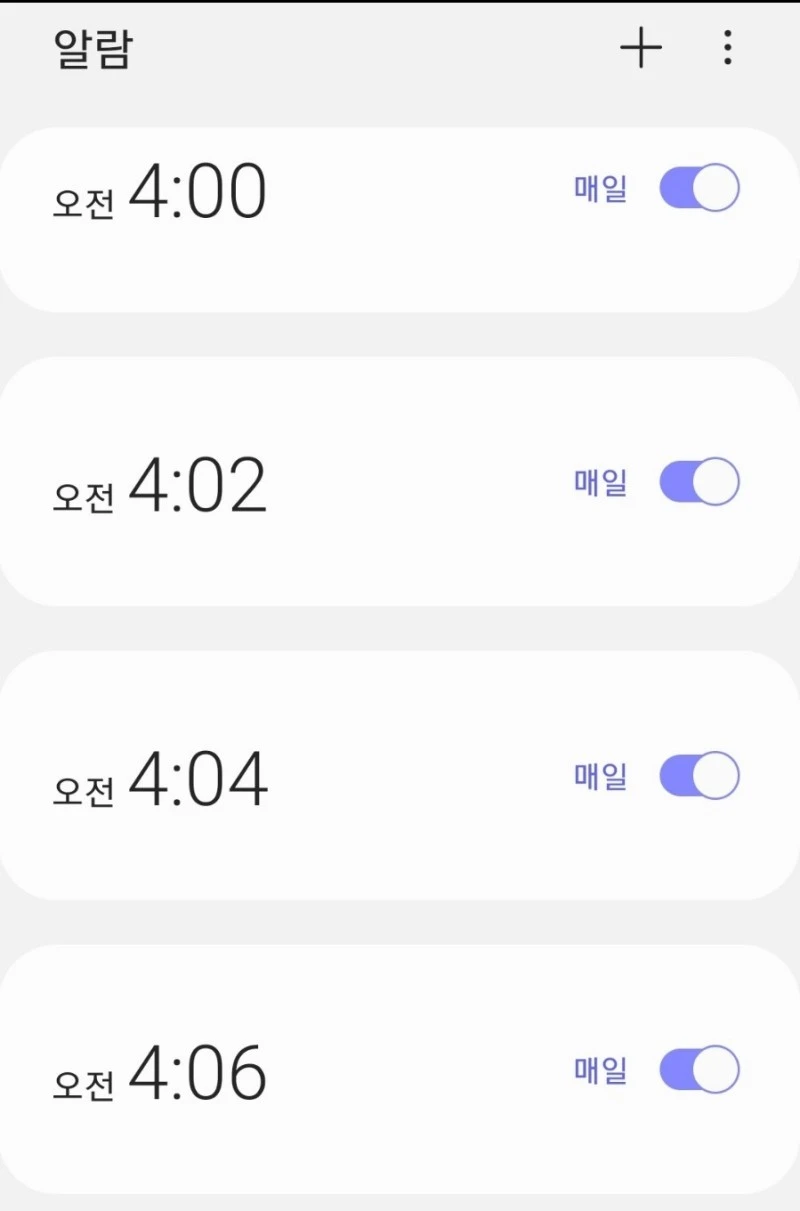Screen dimensions: 800x1211
Task: Toggle the 오전 4:04 alarm switch
Action: click(x=699, y=776)
